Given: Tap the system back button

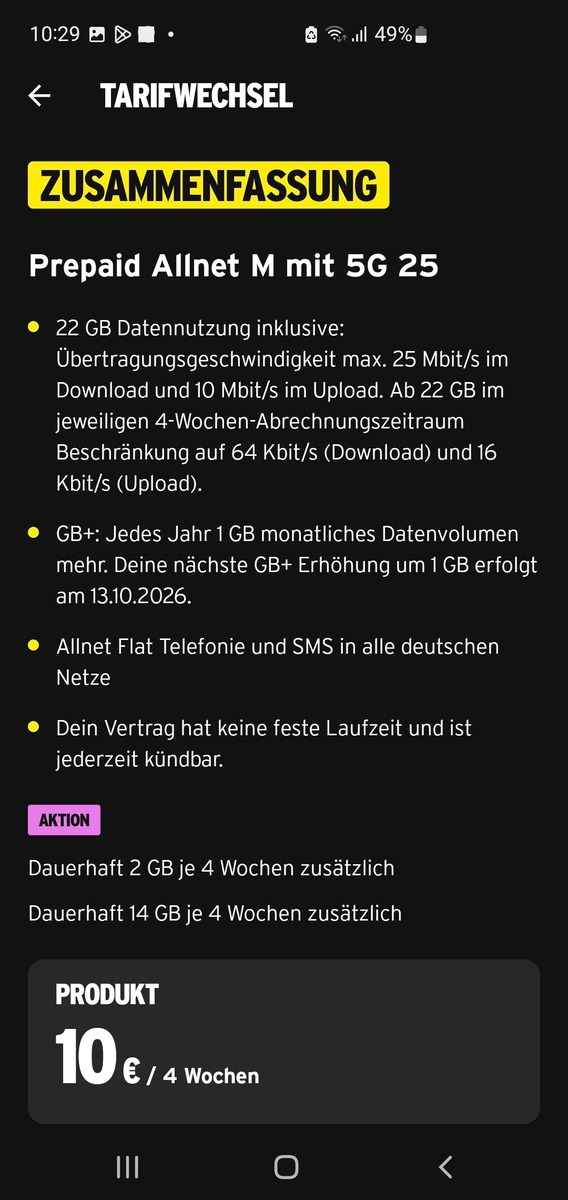Looking at the screenshot, I should [x=446, y=1166].
